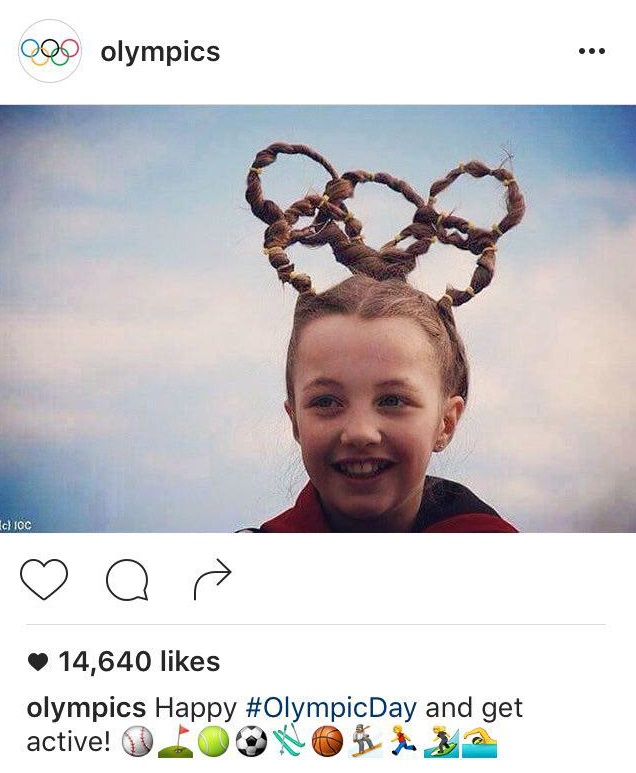Image resolution: width=636 pixels, height=773 pixels.
Task: Open the olympics username in post header
Action: 160,52
